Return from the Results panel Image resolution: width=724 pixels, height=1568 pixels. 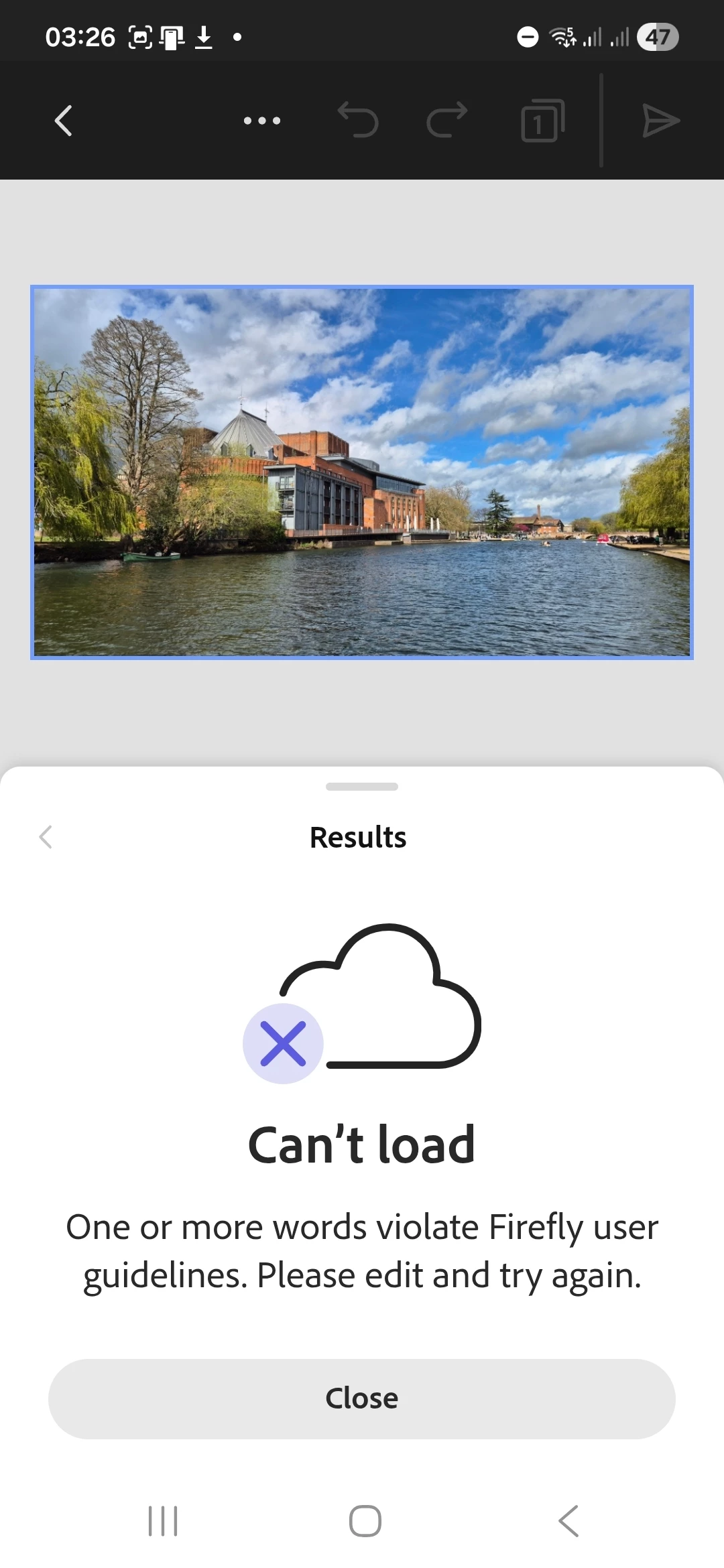pyautogui.click(x=46, y=837)
